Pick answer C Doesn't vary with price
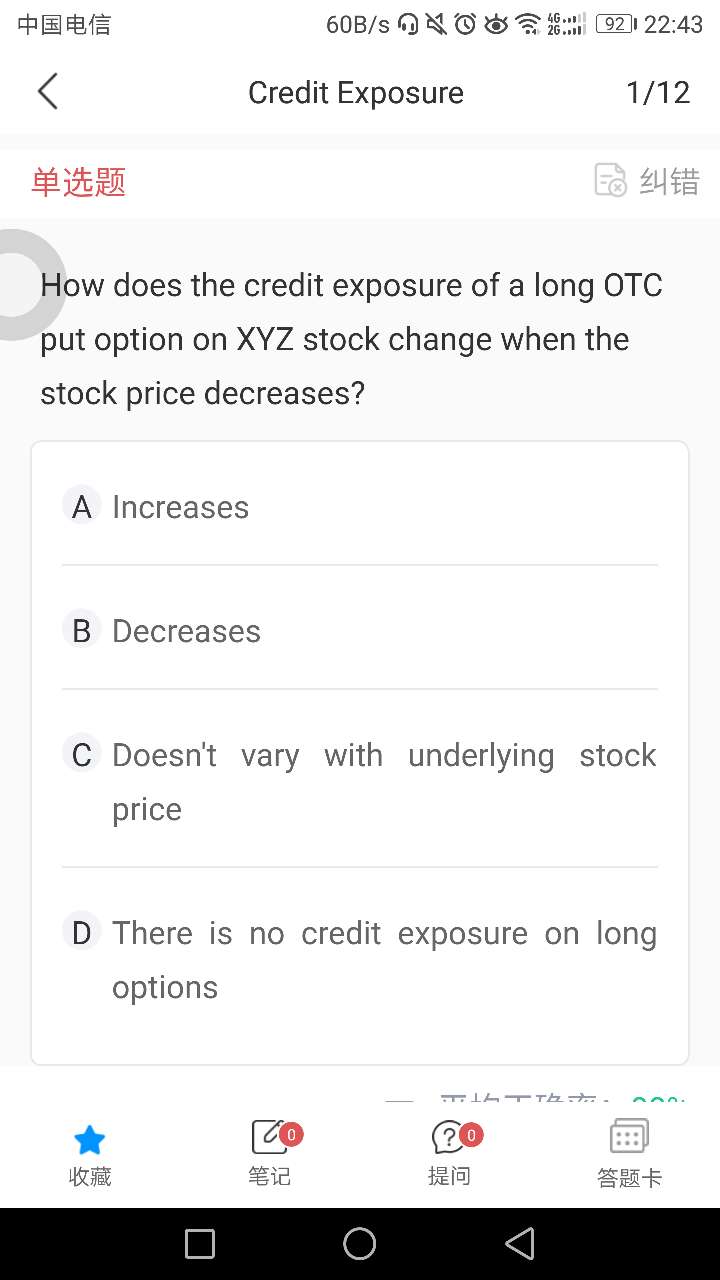Image resolution: width=720 pixels, height=1280 pixels. pyautogui.click(x=360, y=781)
